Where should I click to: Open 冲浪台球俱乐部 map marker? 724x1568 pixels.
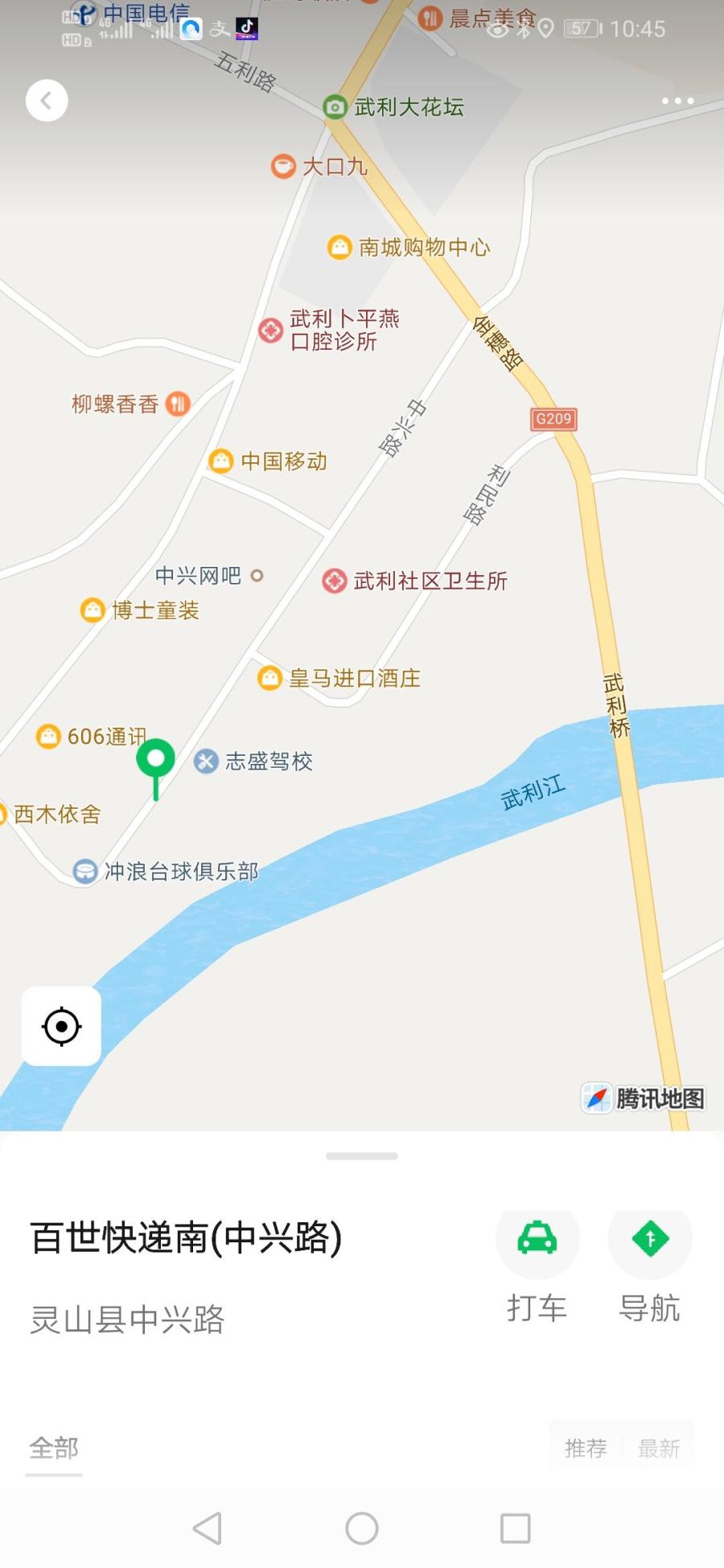[x=85, y=871]
